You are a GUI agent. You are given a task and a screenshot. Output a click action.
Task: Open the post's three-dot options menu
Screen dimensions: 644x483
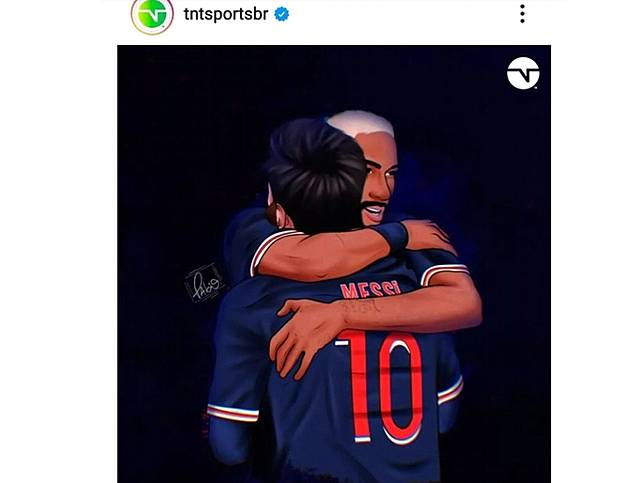point(522,14)
